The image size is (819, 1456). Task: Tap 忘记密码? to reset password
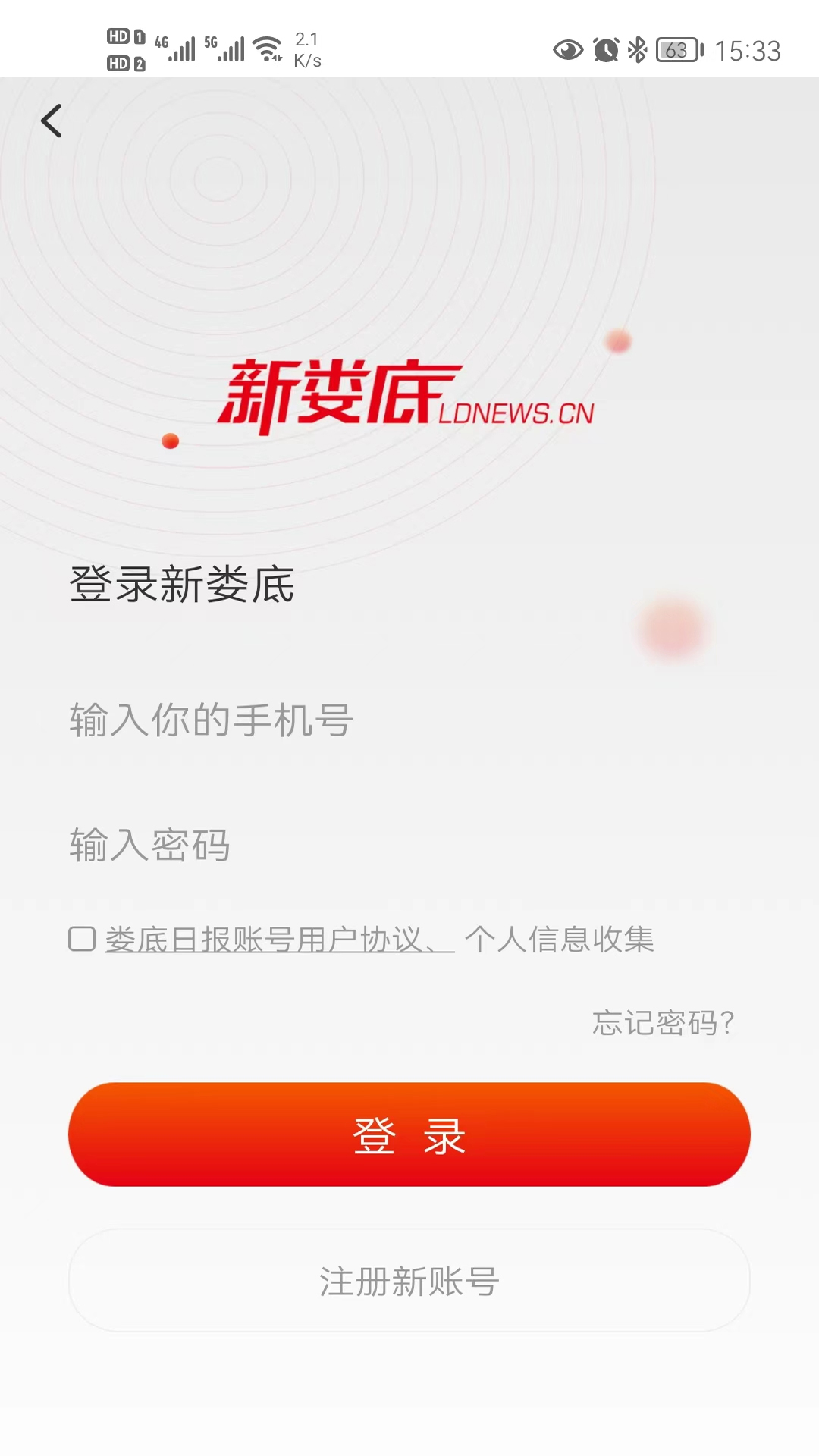point(664,1022)
